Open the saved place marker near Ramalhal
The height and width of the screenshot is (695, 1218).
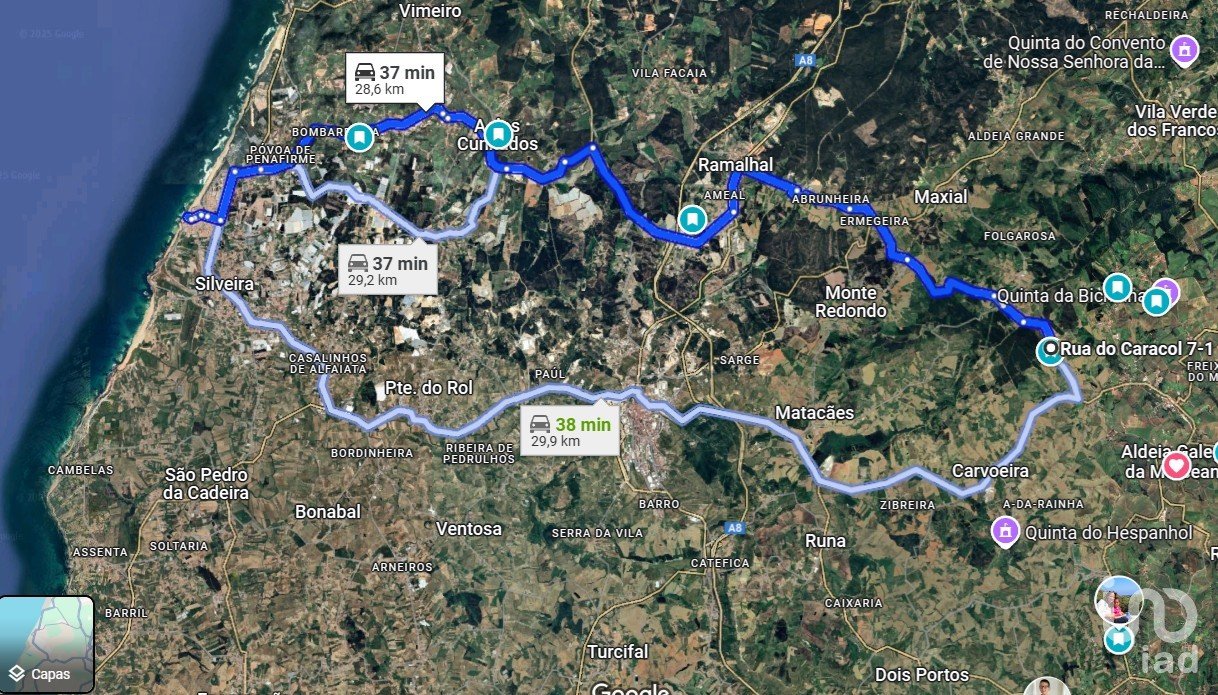[691, 218]
